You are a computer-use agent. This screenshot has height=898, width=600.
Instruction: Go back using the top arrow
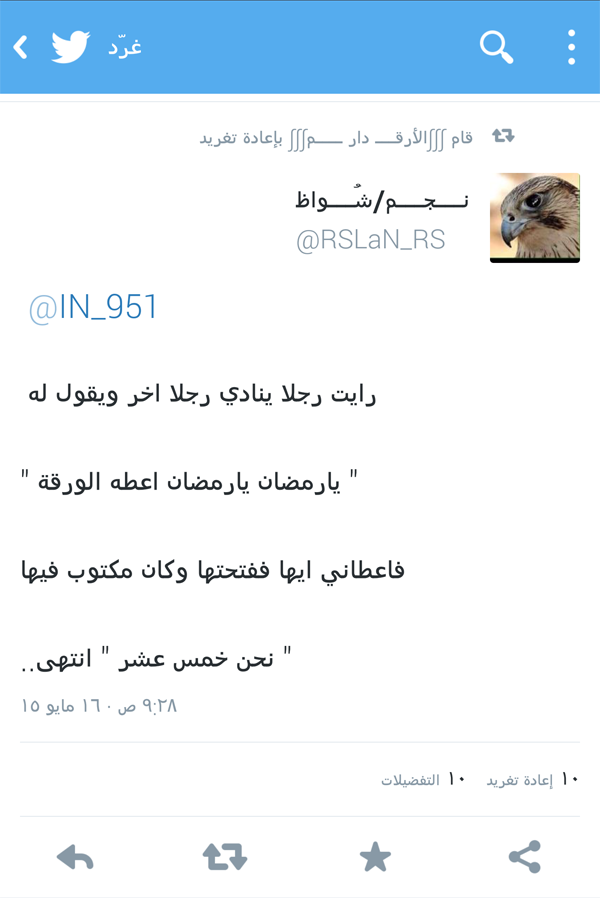pyautogui.click(x=20, y=46)
